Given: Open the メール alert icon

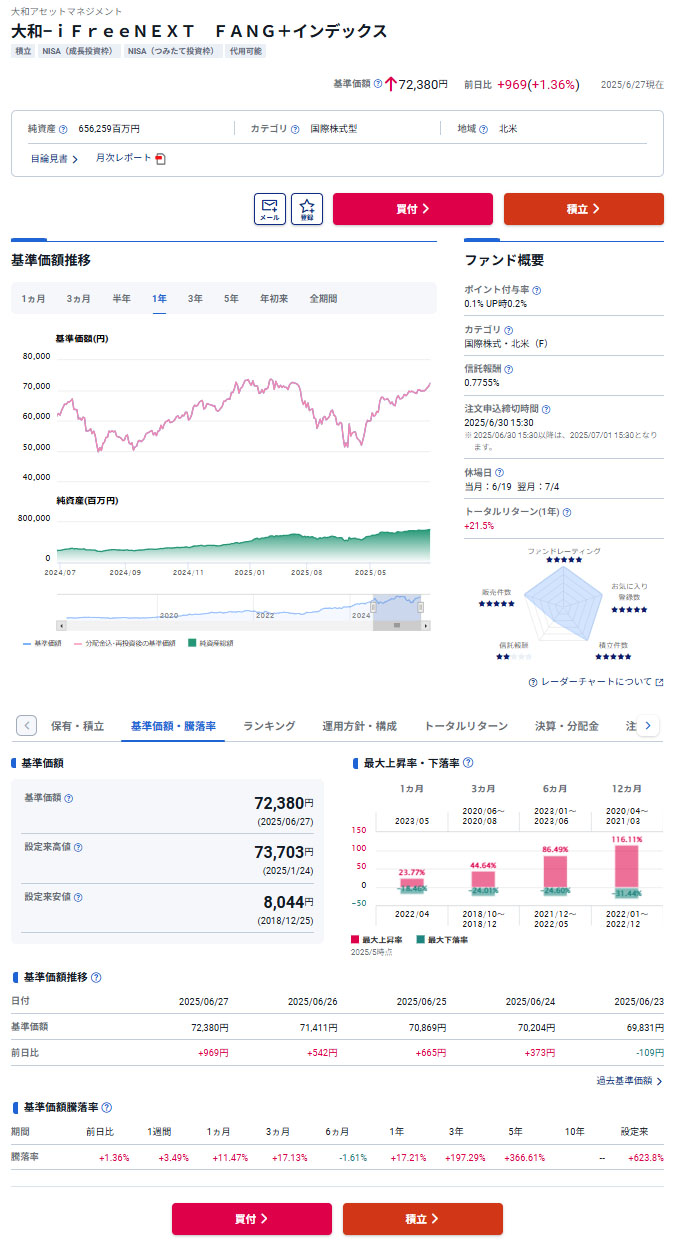Looking at the screenshot, I should click(270, 209).
